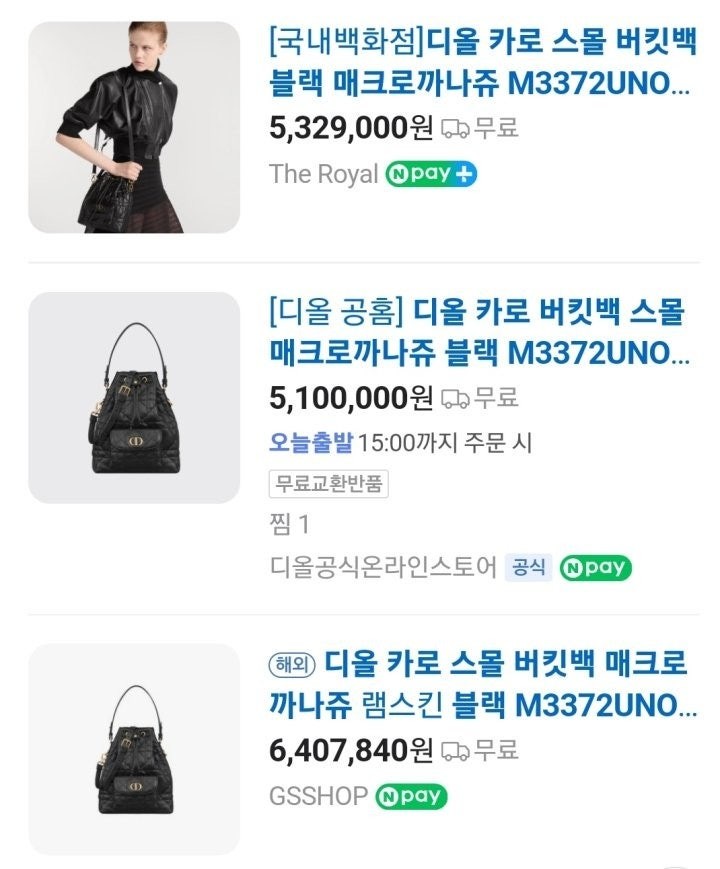Open the GSSHOP 해외 디올 카로 listing title
The width and height of the screenshot is (720, 869).
pos(478,682)
